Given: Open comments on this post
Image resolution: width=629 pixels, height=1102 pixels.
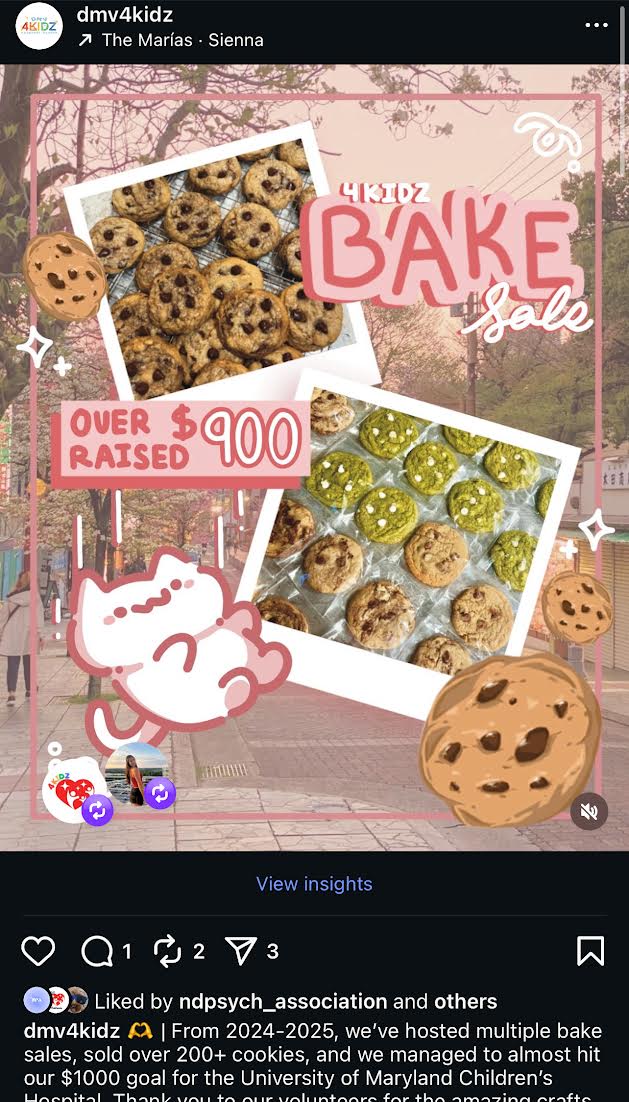Looking at the screenshot, I should tap(97, 951).
